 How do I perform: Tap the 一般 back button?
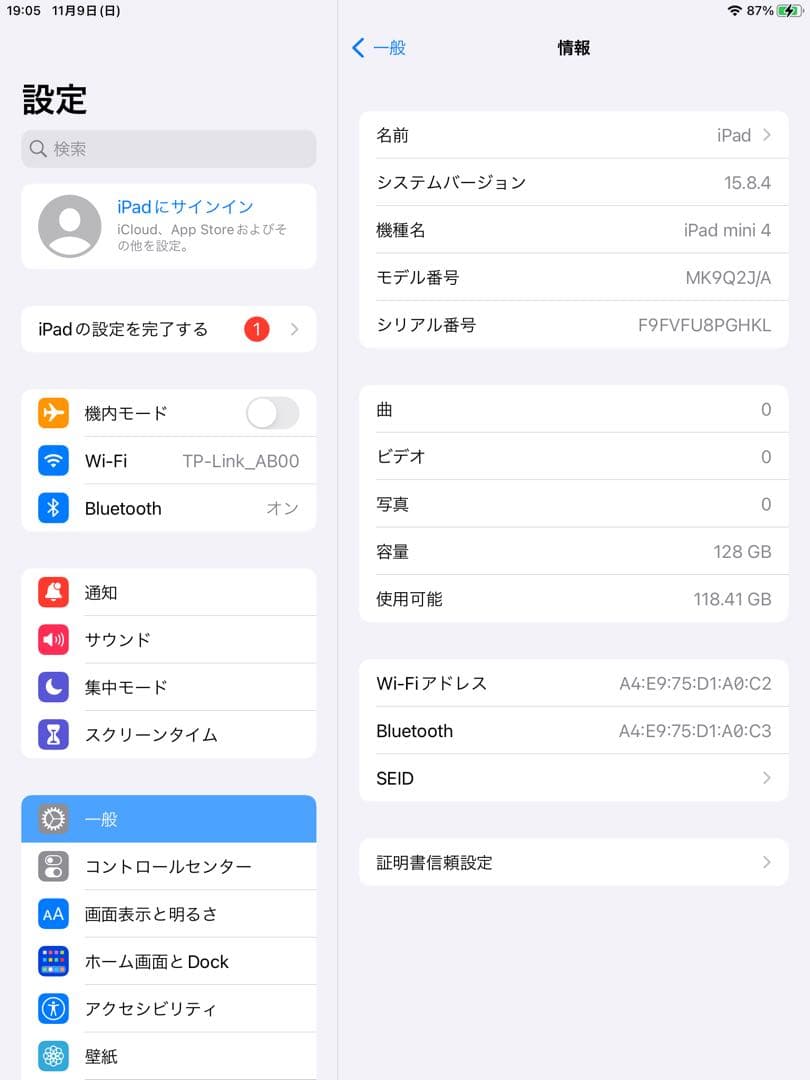pyautogui.click(x=380, y=47)
